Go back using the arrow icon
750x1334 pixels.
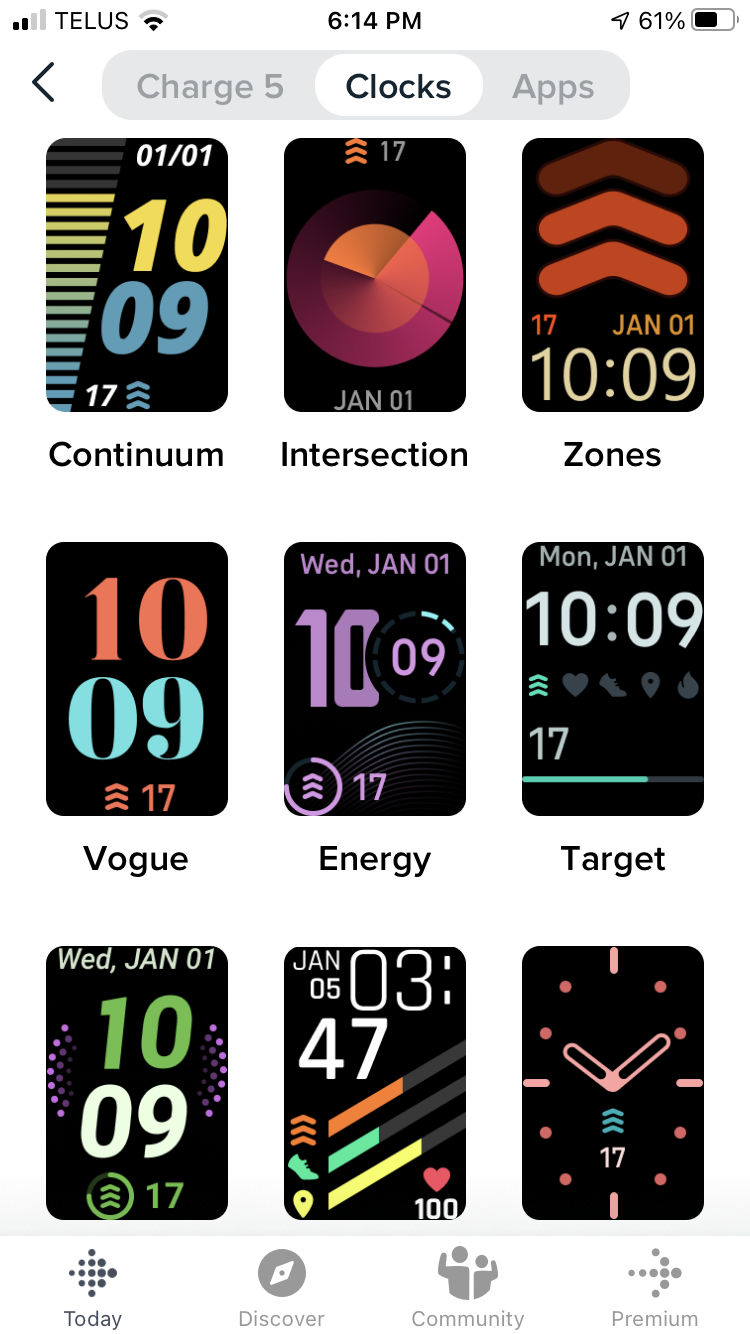click(43, 84)
